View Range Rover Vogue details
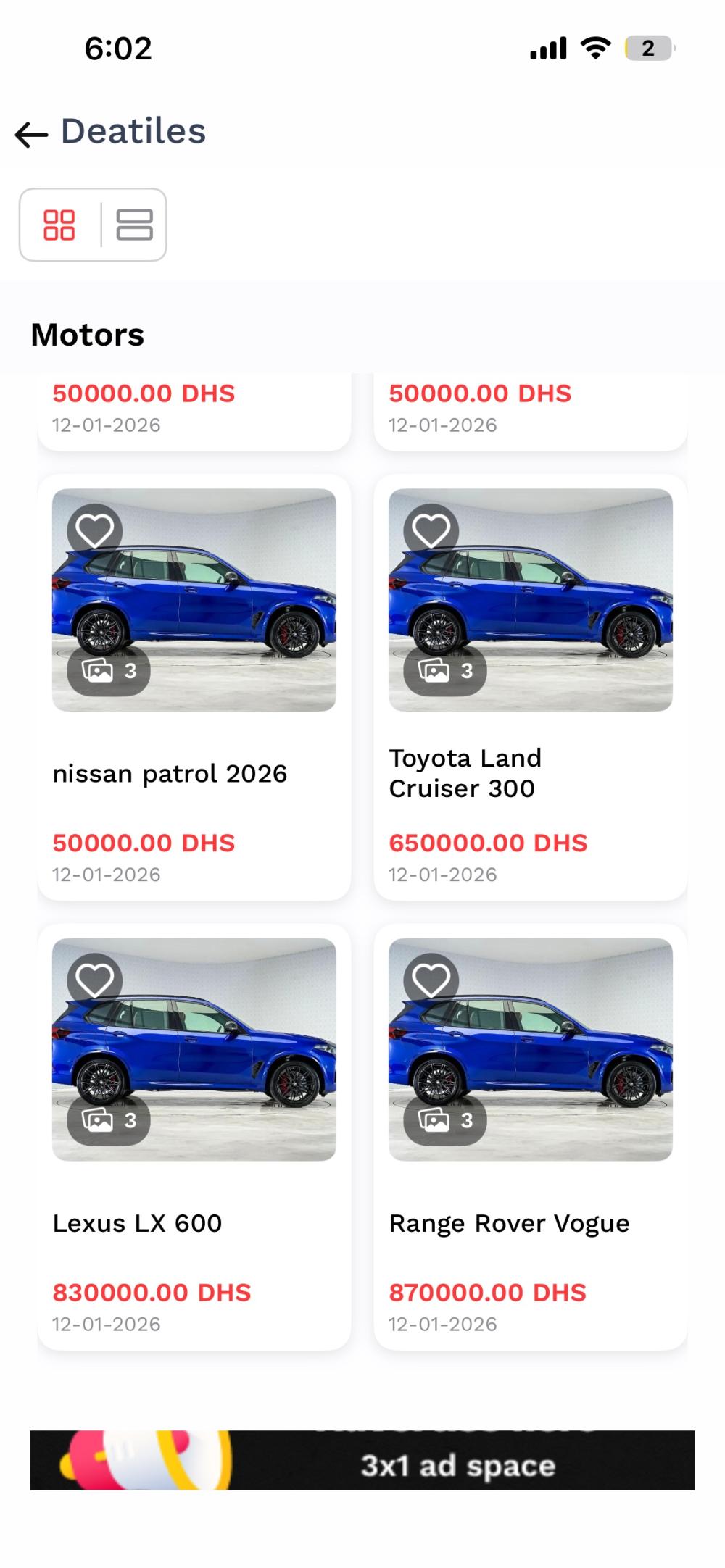Viewport: 725px width, 1568px height. coord(530,1223)
